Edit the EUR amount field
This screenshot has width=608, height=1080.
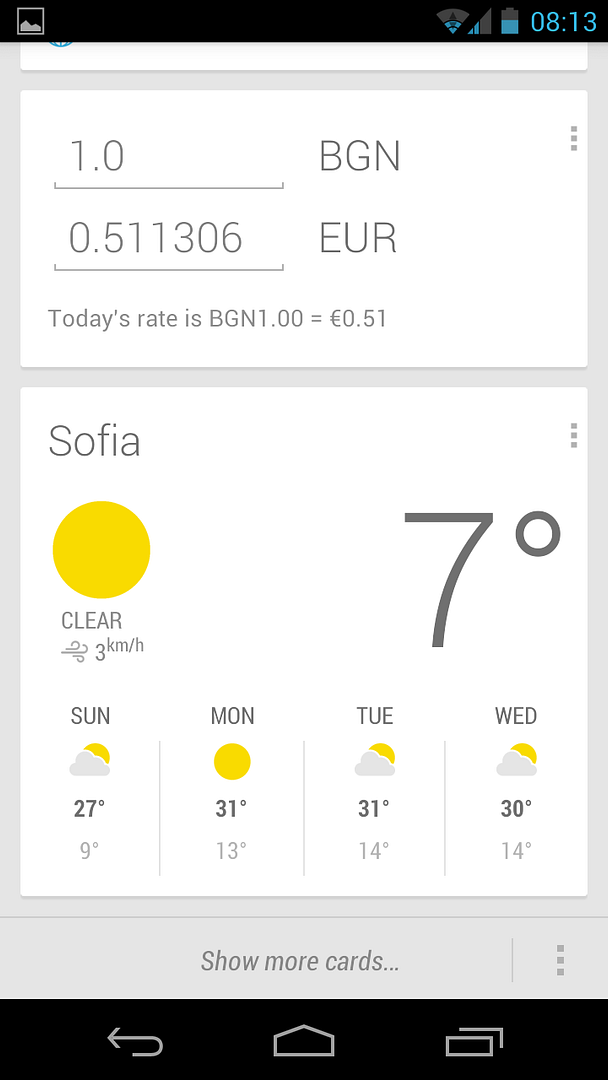[x=169, y=240]
